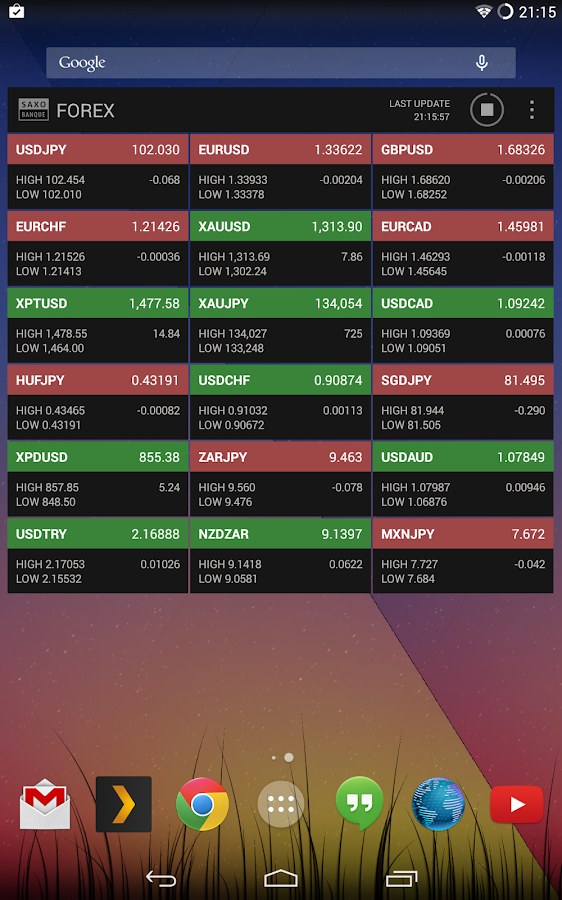Select the USDCHF rate tile
Image resolution: width=562 pixels, height=900 pixels.
(280, 402)
